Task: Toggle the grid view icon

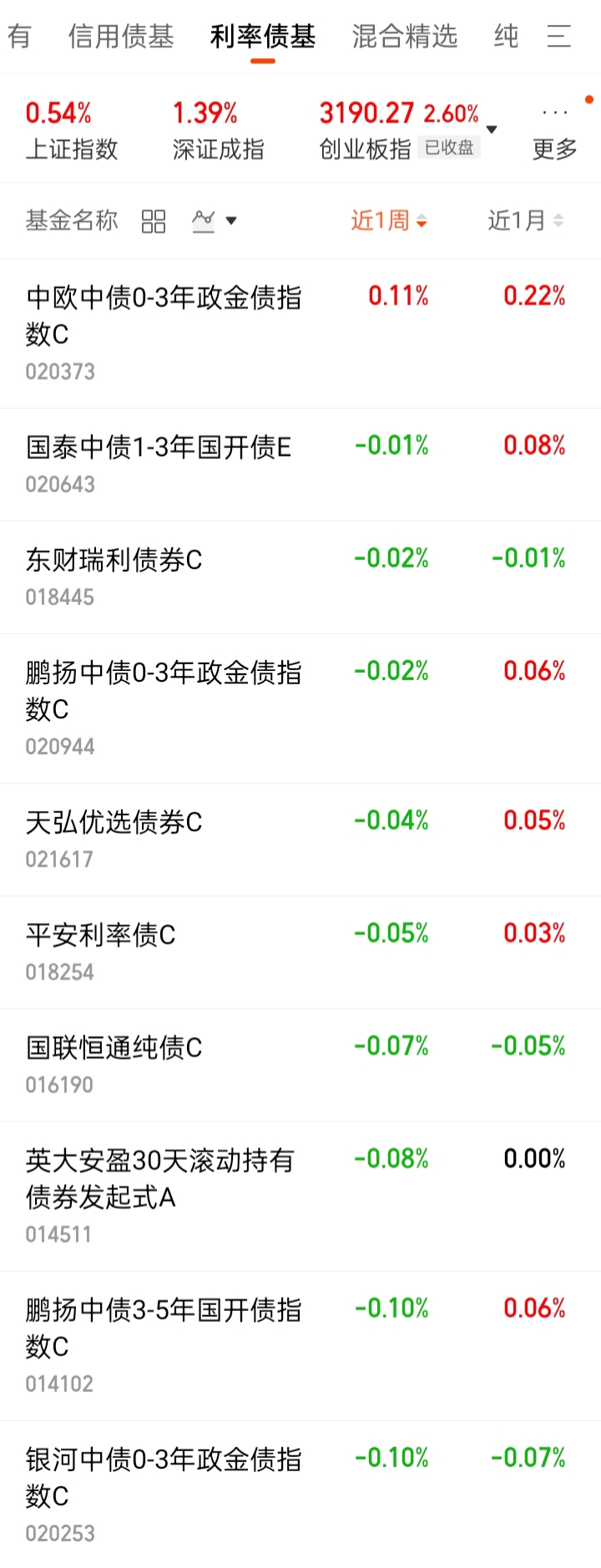Action: 154,221
